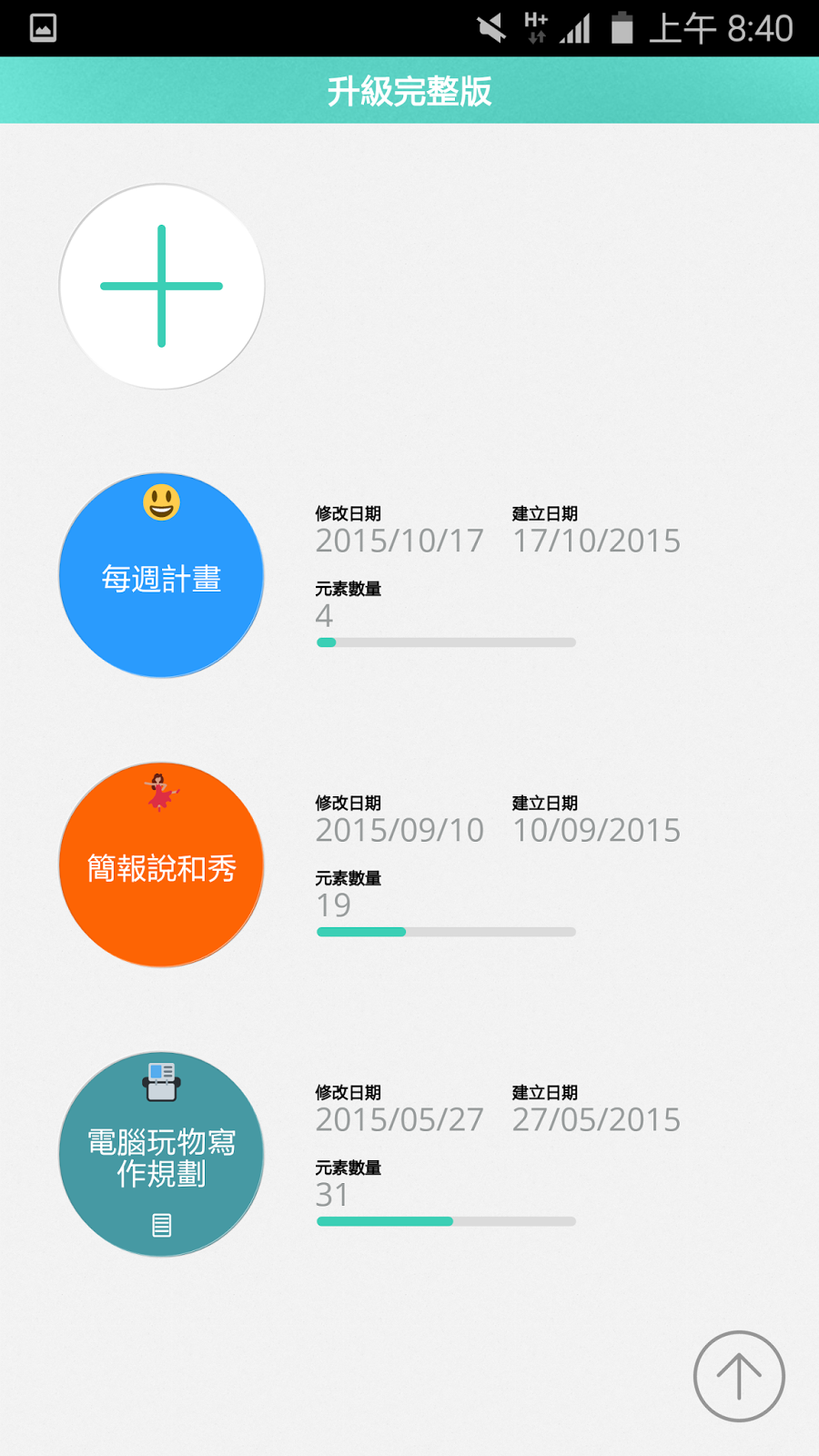The width and height of the screenshot is (819, 1456).
Task: Open the 每週計畫 project circle
Action: (162, 575)
